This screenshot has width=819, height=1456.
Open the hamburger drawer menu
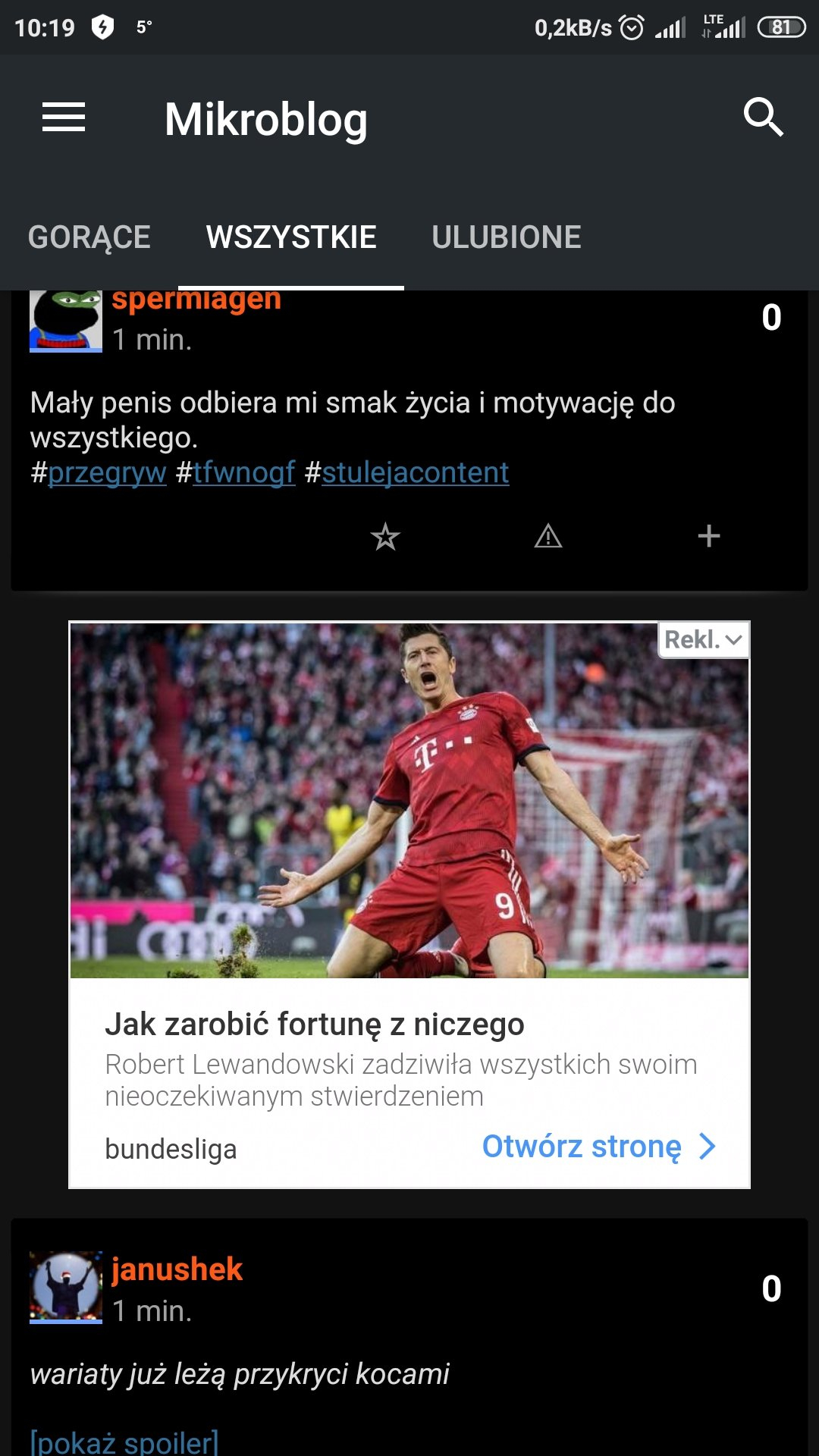64,118
